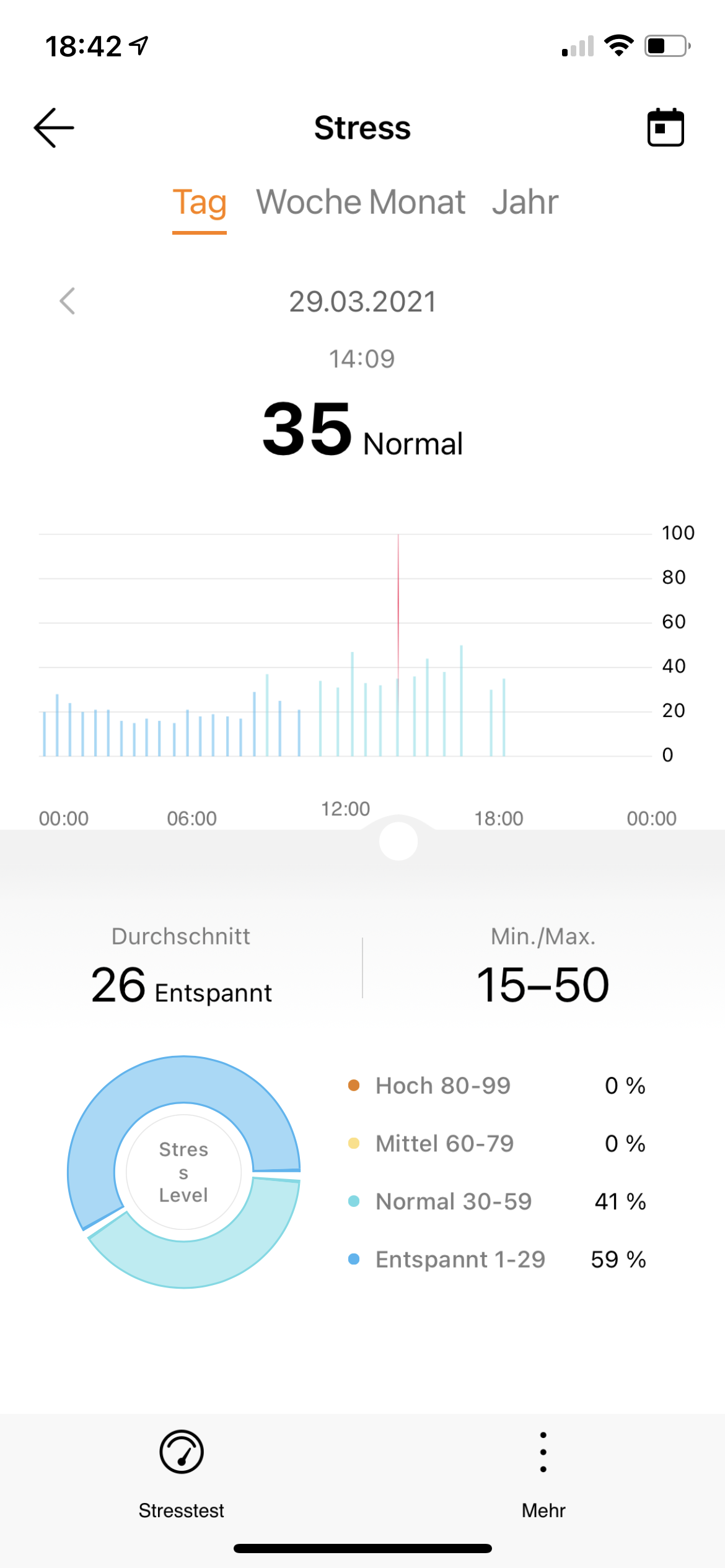Open the calendar date picker
This screenshot has width=725, height=1568.
pyautogui.click(x=666, y=128)
